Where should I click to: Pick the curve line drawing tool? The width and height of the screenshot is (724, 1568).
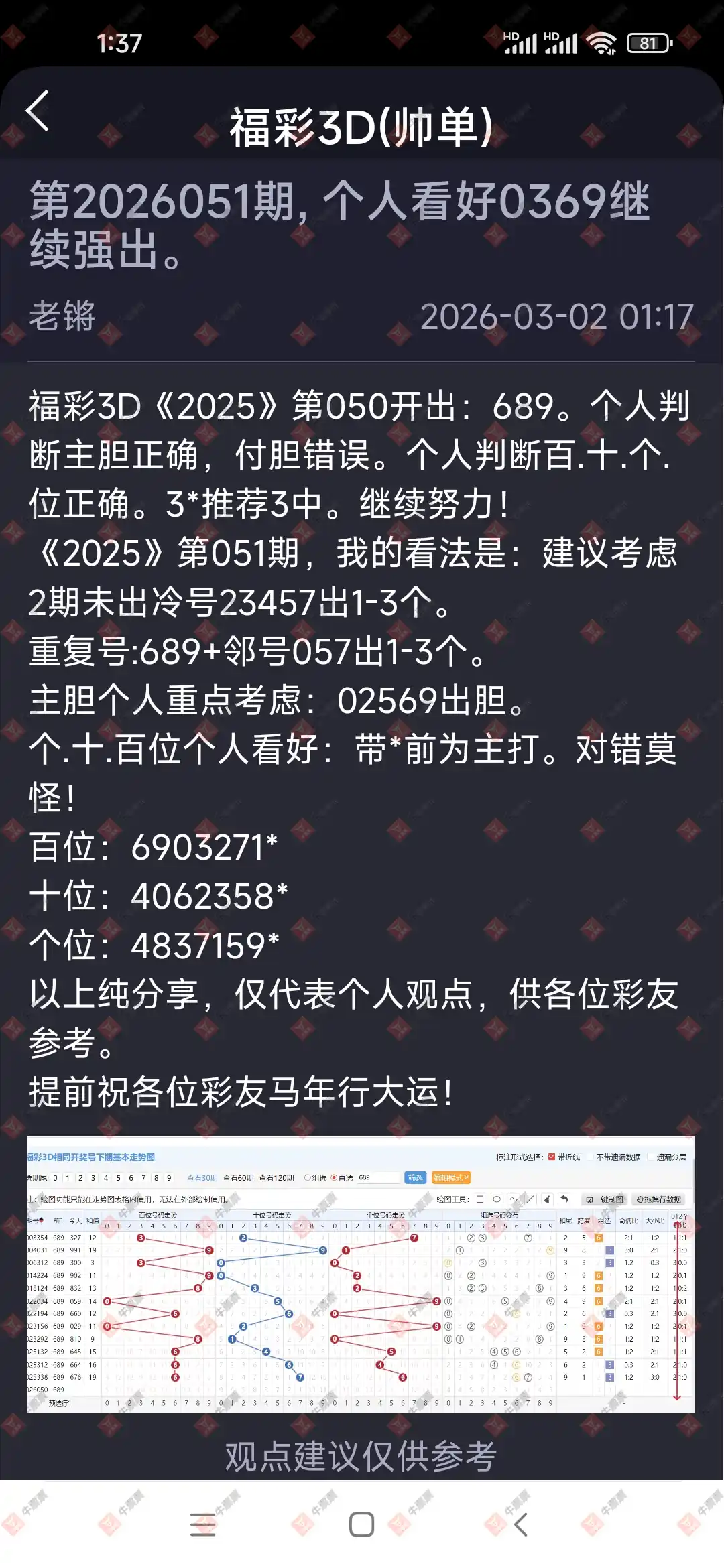pos(514,1199)
